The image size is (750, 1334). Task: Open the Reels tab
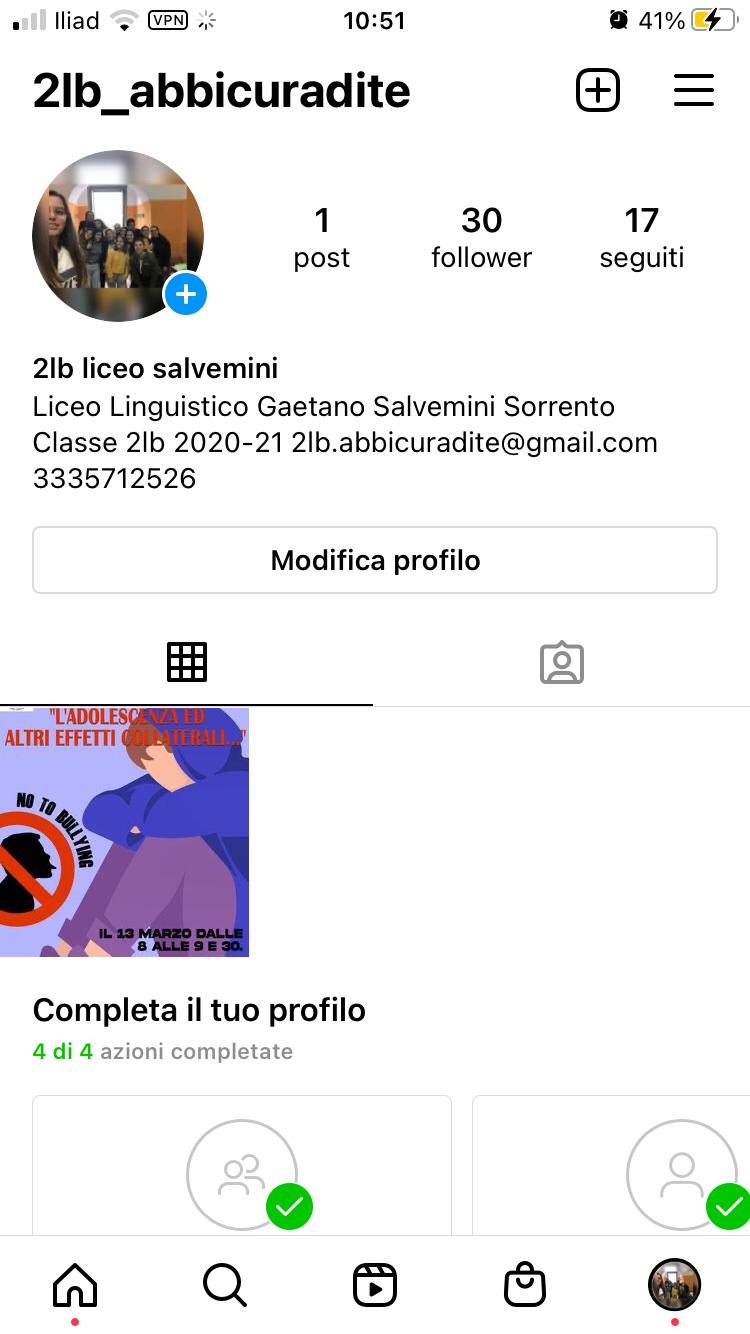[375, 1285]
